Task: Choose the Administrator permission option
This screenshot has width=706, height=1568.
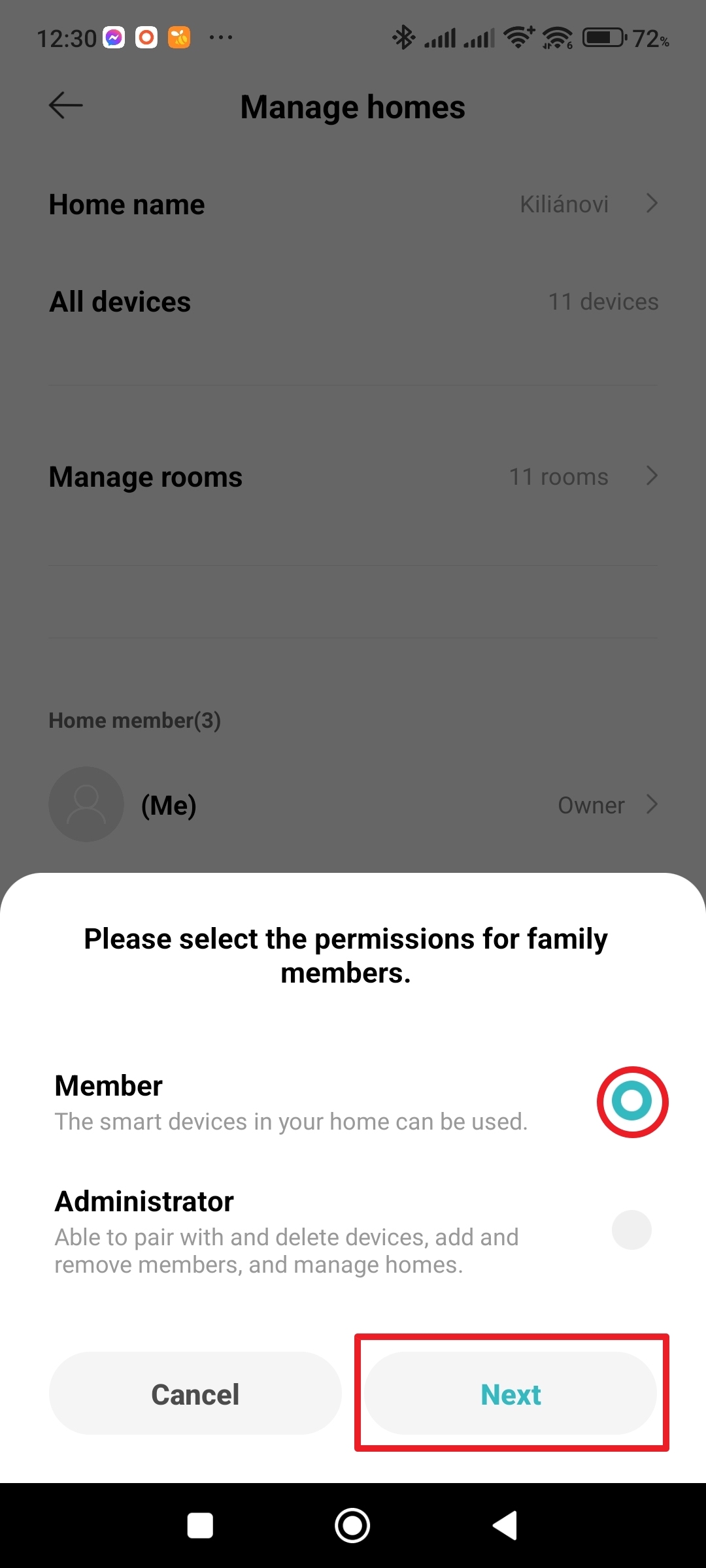Action: pos(631,1230)
